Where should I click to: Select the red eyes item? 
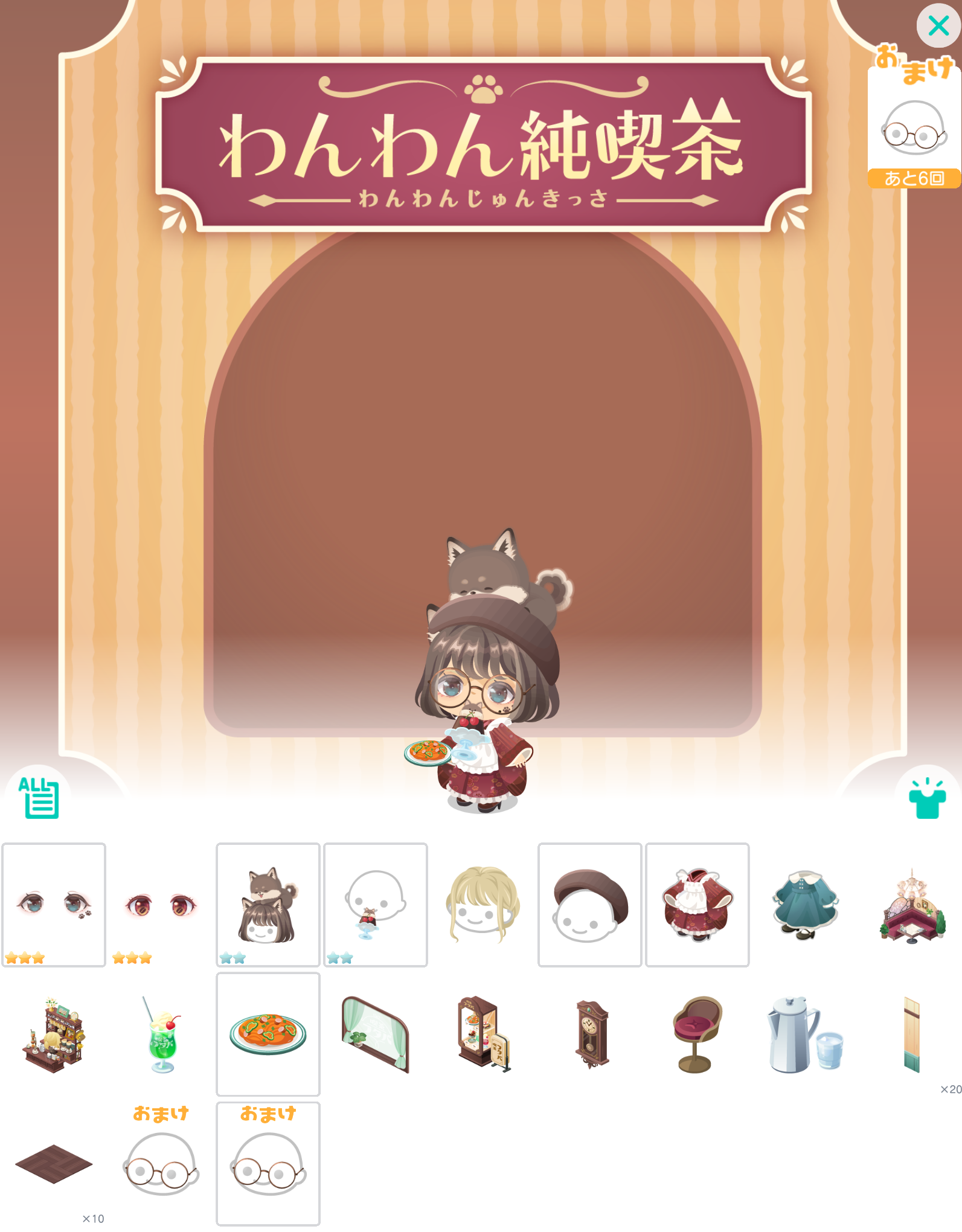click(x=161, y=904)
